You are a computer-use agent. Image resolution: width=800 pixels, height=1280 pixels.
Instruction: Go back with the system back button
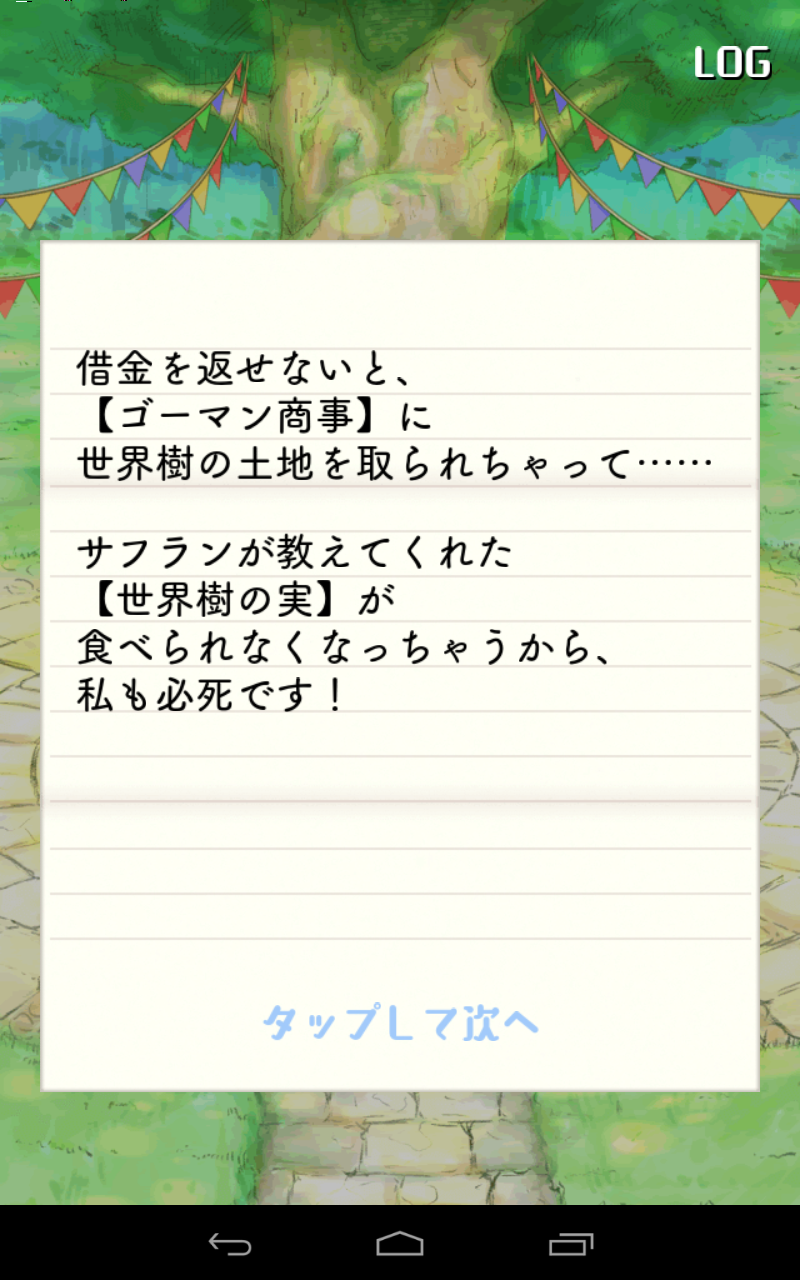pos(230,1244)
